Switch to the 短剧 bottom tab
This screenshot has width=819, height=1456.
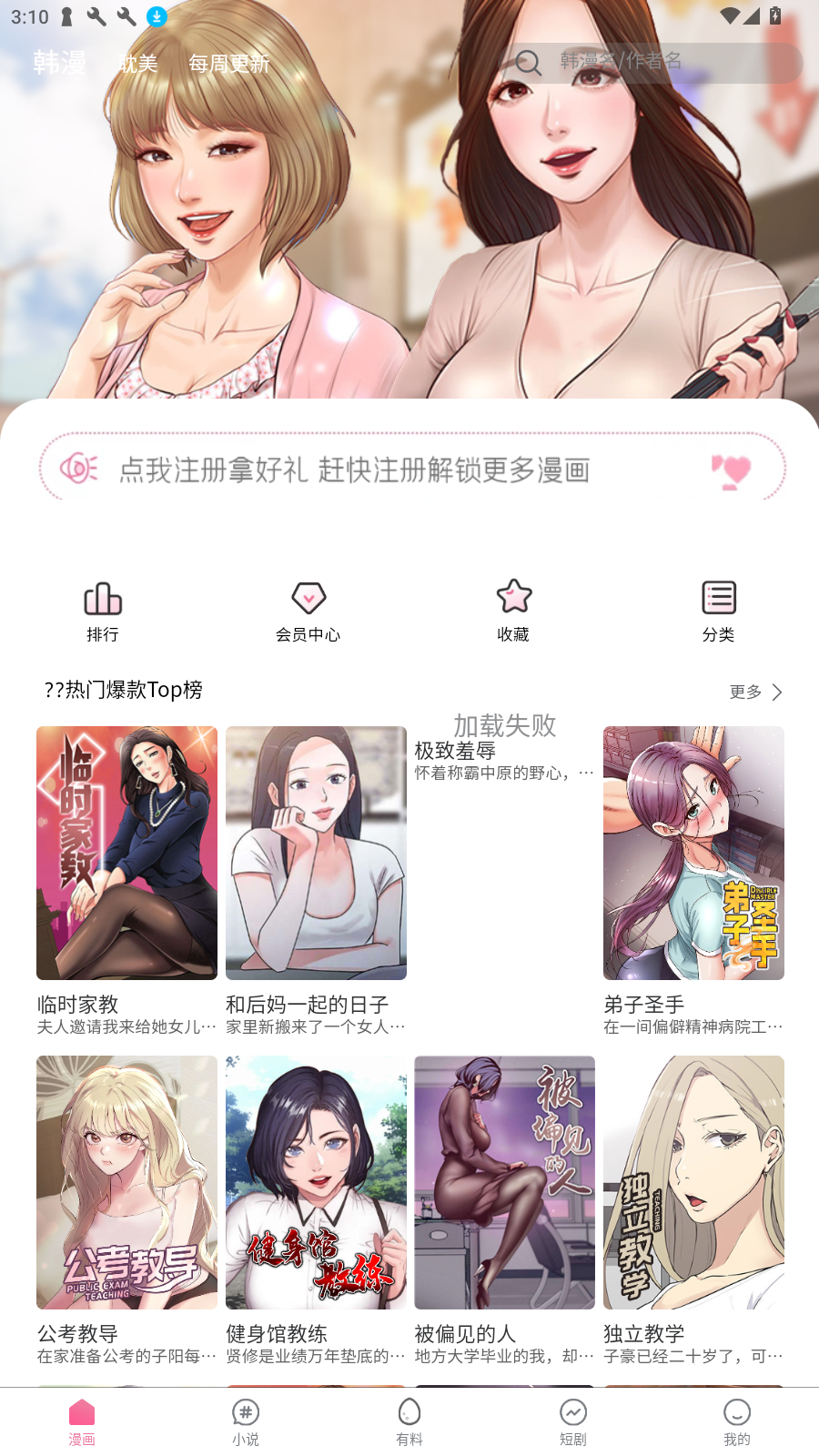click(x=573, y=1421)
